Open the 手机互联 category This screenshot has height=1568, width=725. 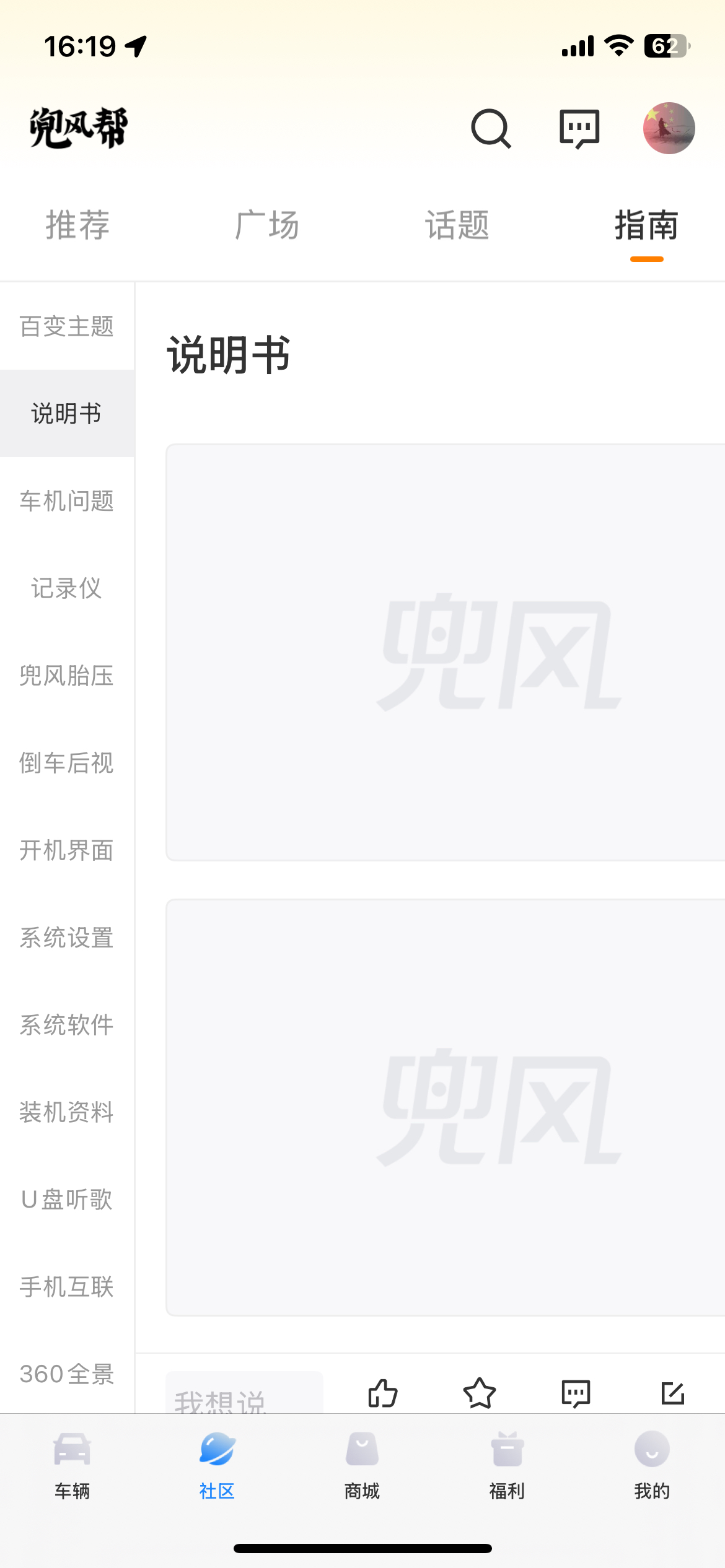pos(67,1287)
